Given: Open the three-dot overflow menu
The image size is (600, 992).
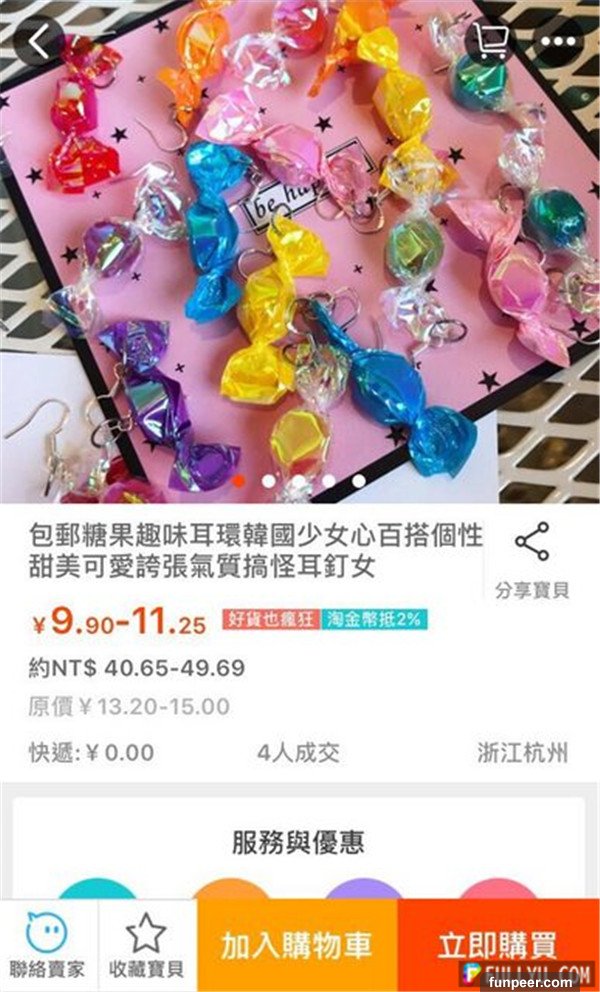Looking at the screenshot, I should pyautogui.click(x=558, y=43).
